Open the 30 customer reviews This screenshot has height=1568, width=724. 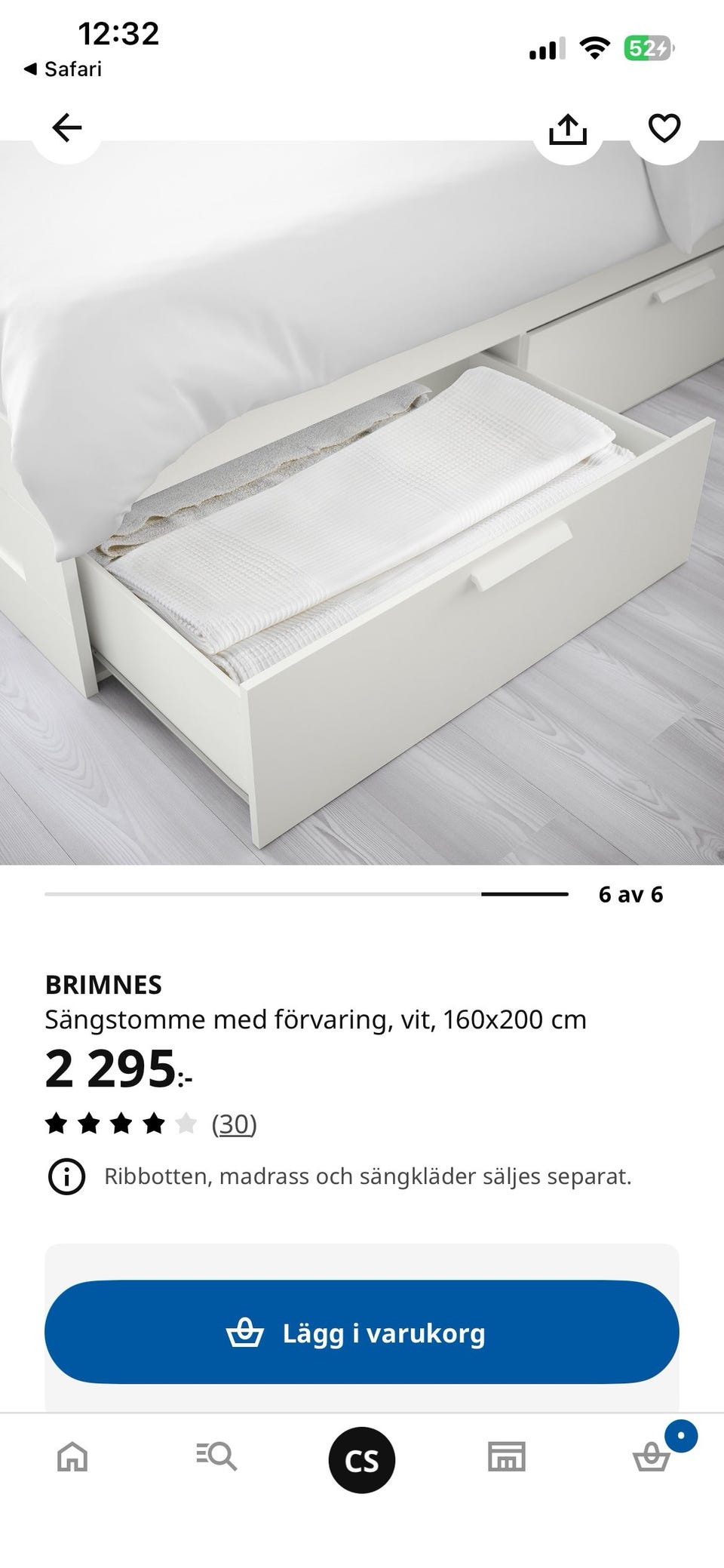[x=234, y=1124]
